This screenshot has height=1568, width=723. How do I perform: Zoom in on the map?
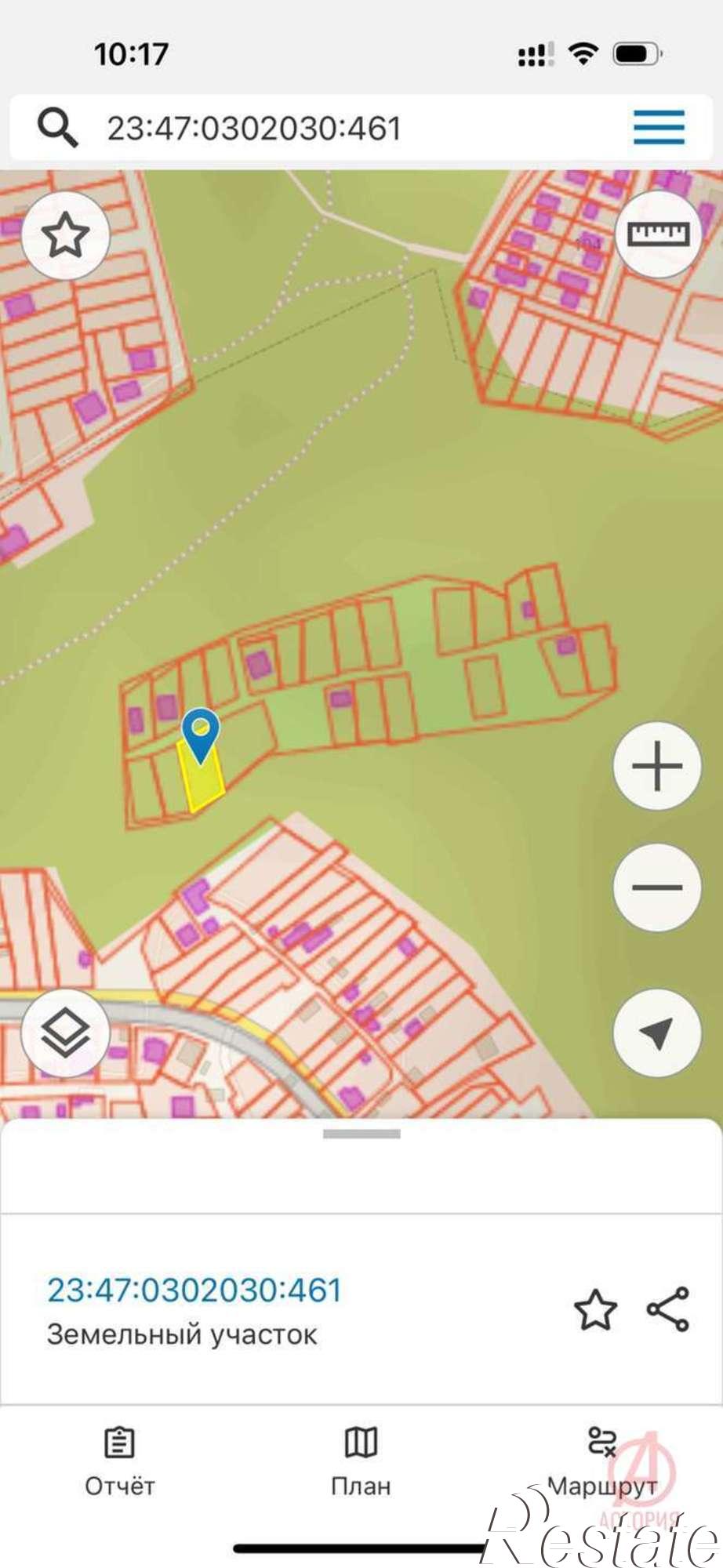[657, 766]
